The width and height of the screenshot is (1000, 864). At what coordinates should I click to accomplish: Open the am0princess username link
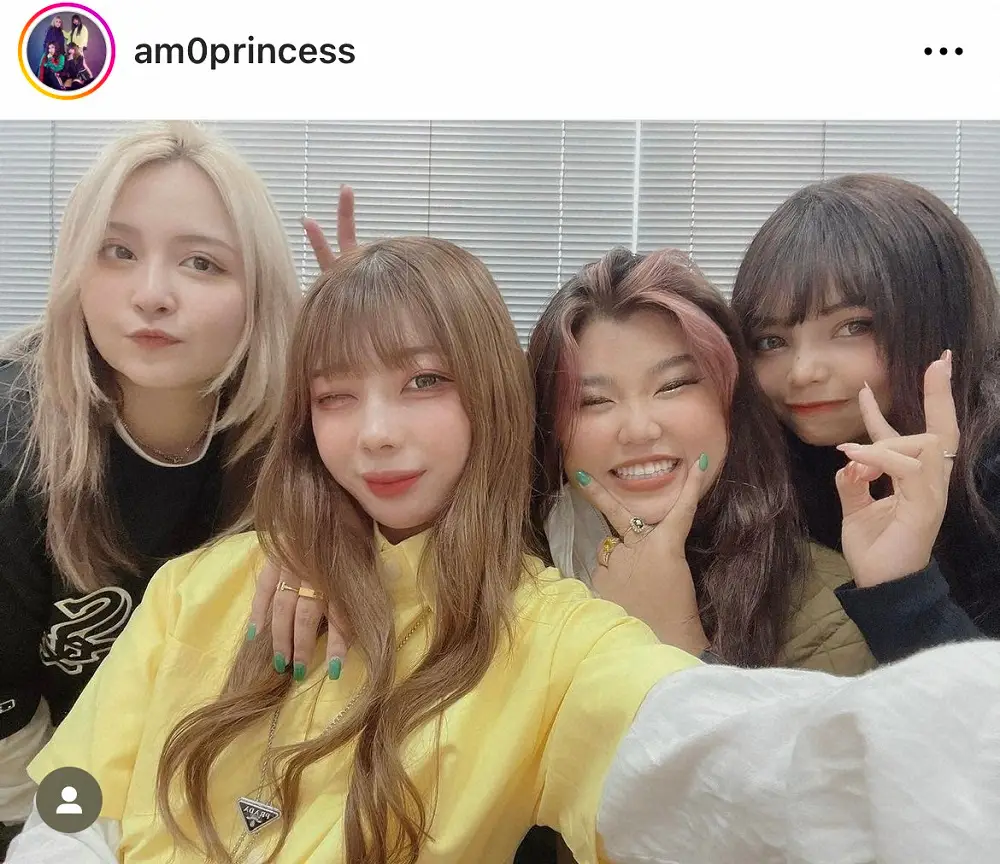(244, 51)
